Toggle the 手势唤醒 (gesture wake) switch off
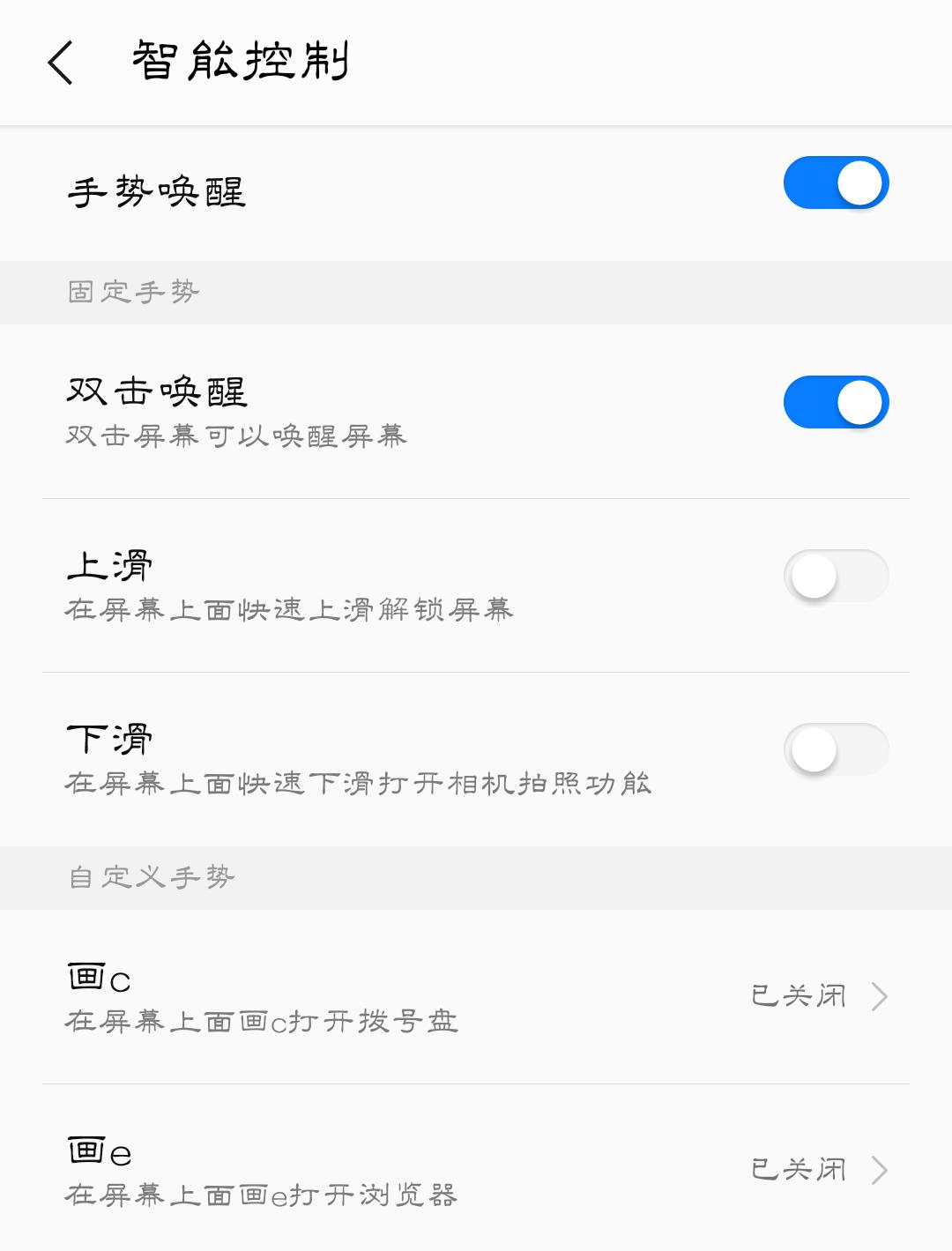 pos(835,182)
